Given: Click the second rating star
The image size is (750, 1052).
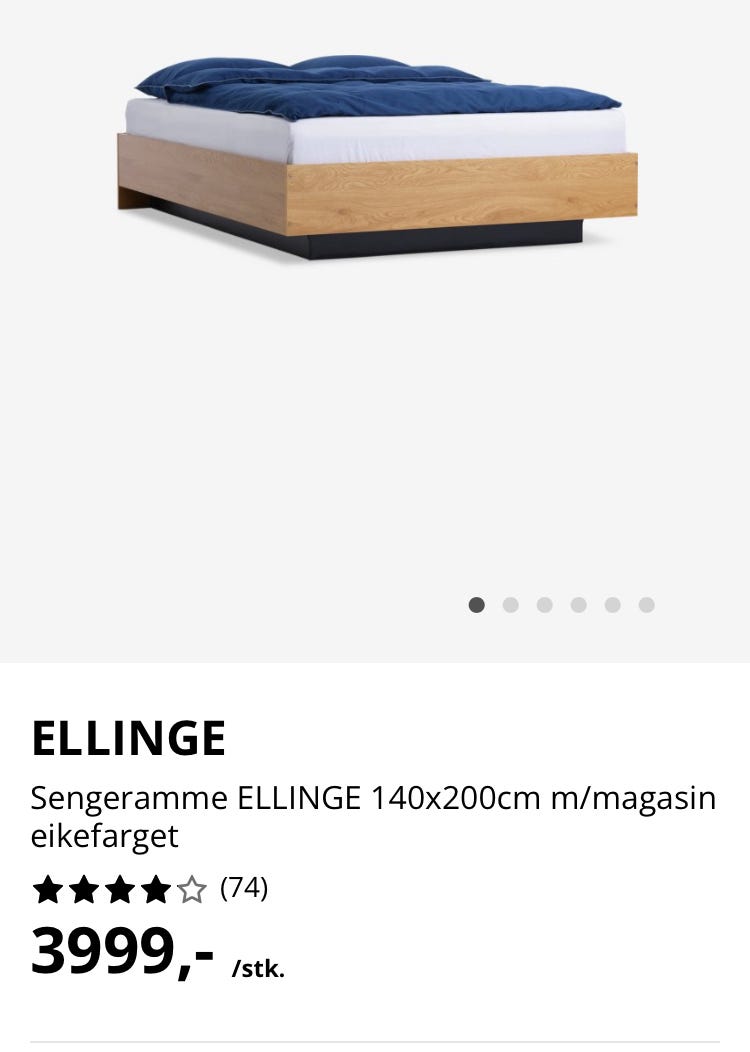Looking at the screenshot, I should 85,888.
